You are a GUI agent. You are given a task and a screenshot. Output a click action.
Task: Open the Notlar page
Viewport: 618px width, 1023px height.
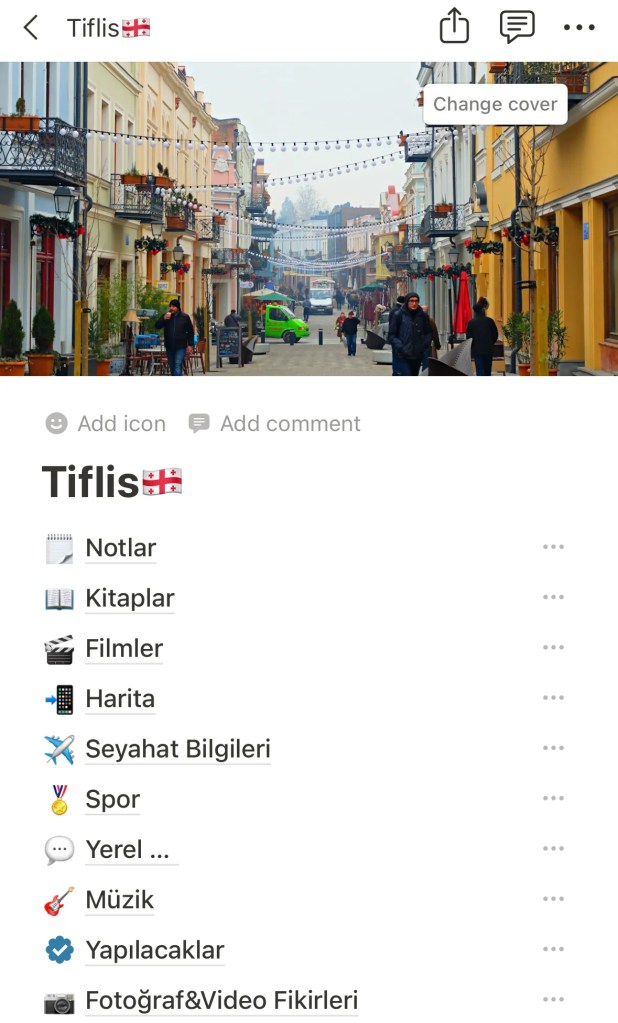[121, 548]
